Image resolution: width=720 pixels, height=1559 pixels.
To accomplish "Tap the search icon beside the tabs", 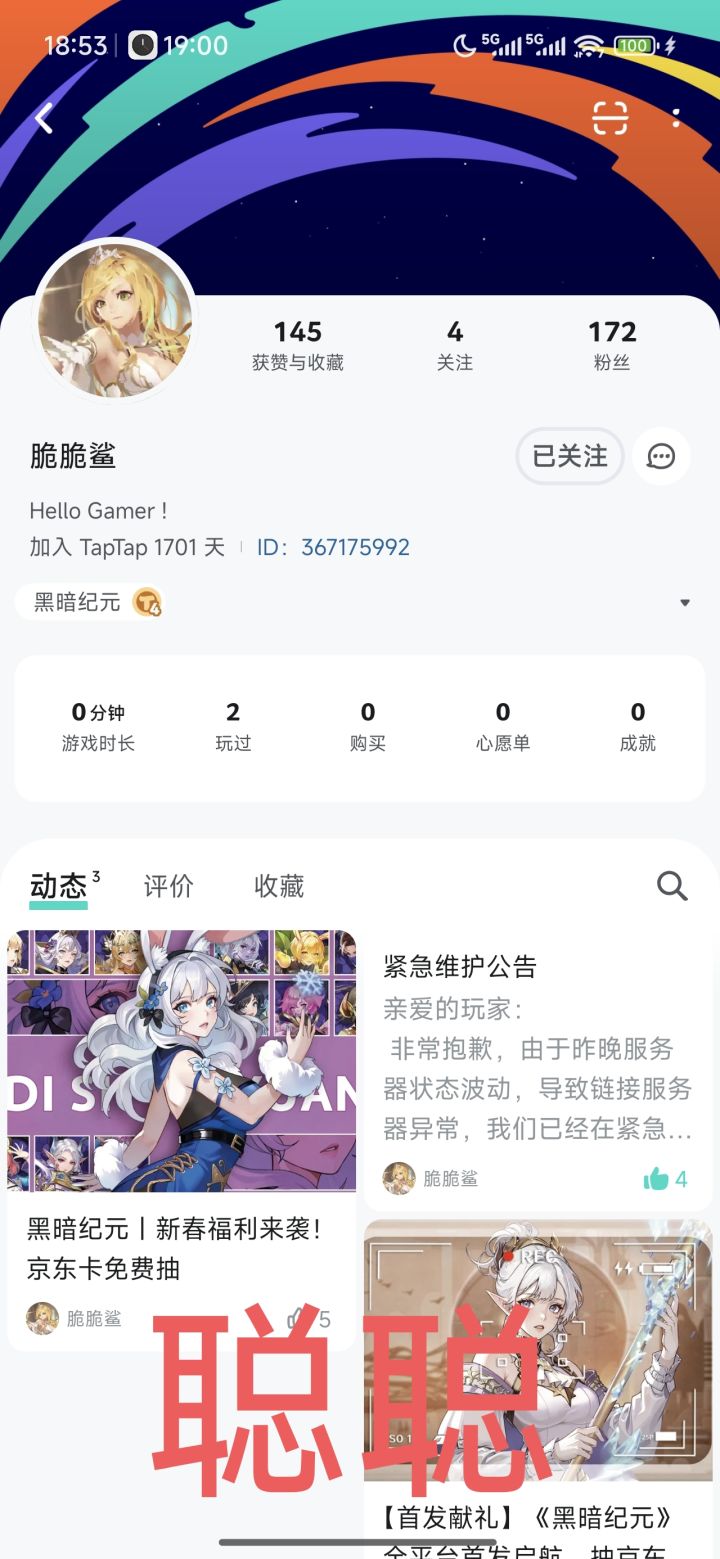I will (671, 886).
